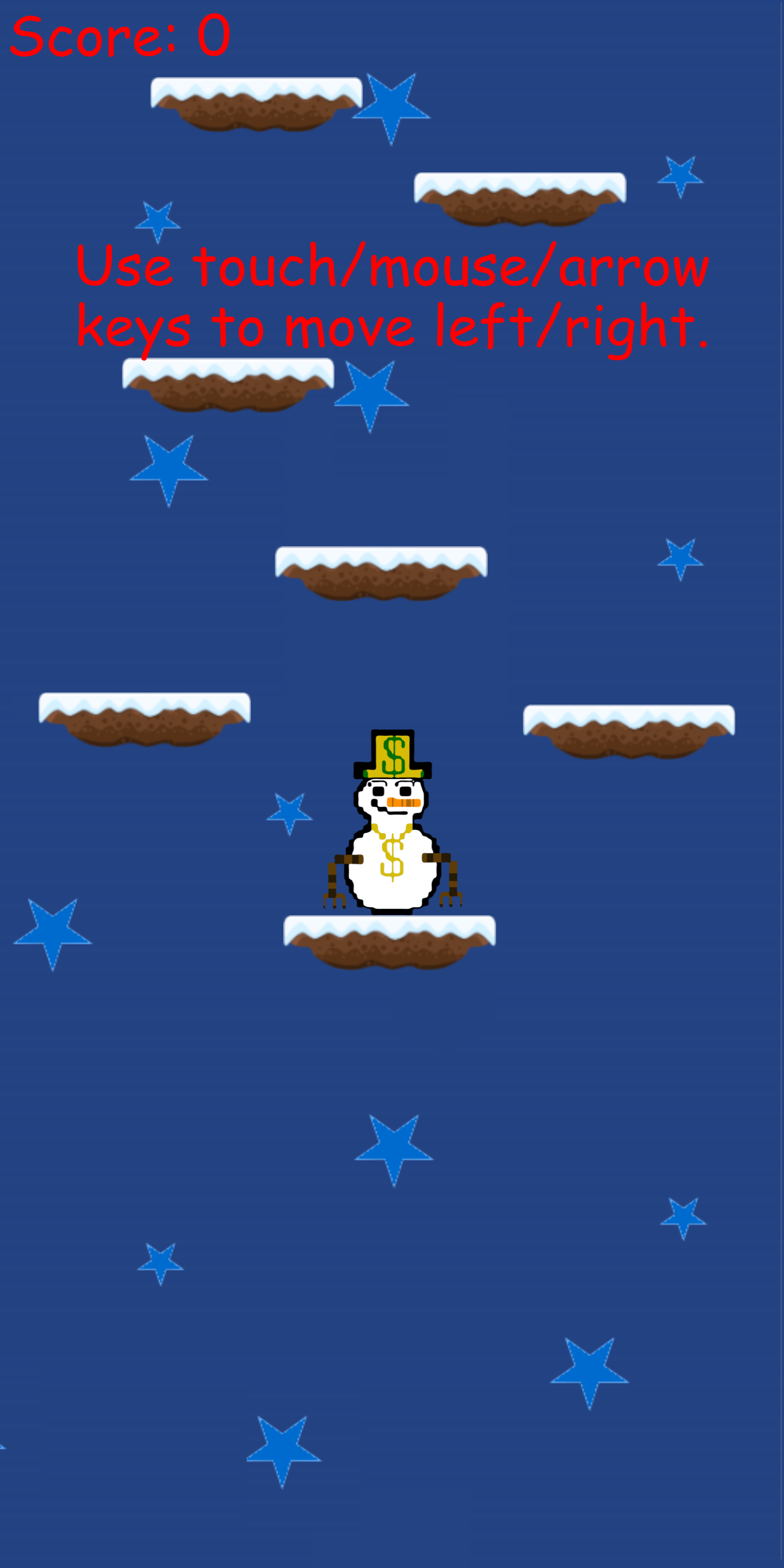Click the topmost snowy platform
Viewport: 784px width, 1568px height.
(256, 103)
